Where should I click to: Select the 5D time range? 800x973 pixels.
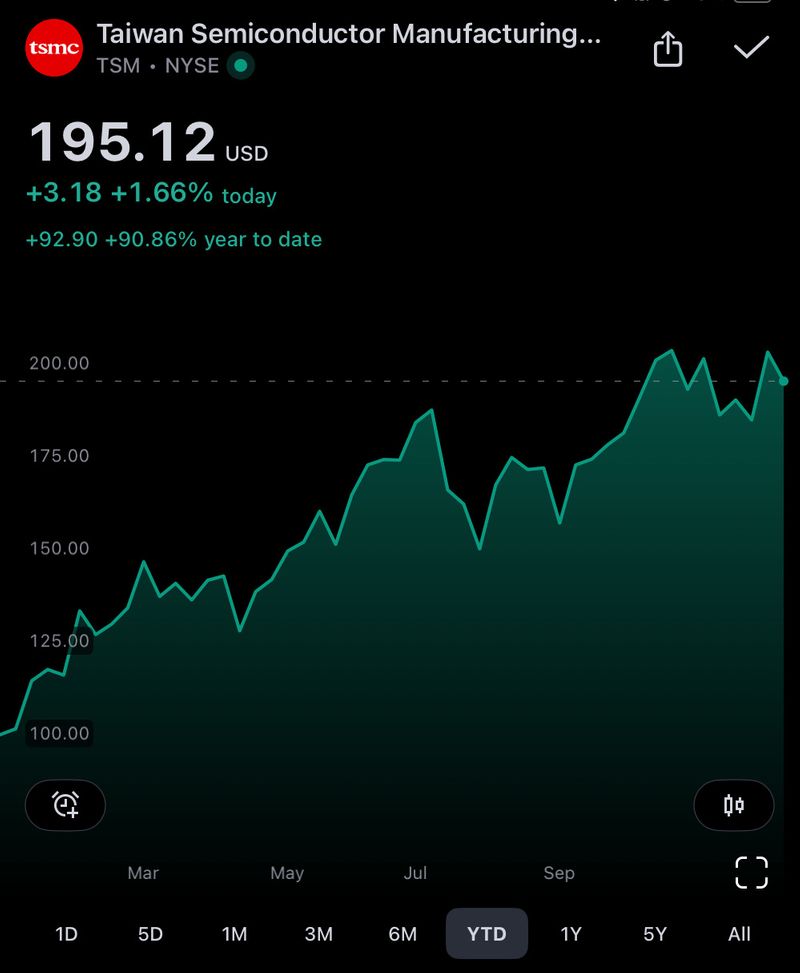point(150,934)
